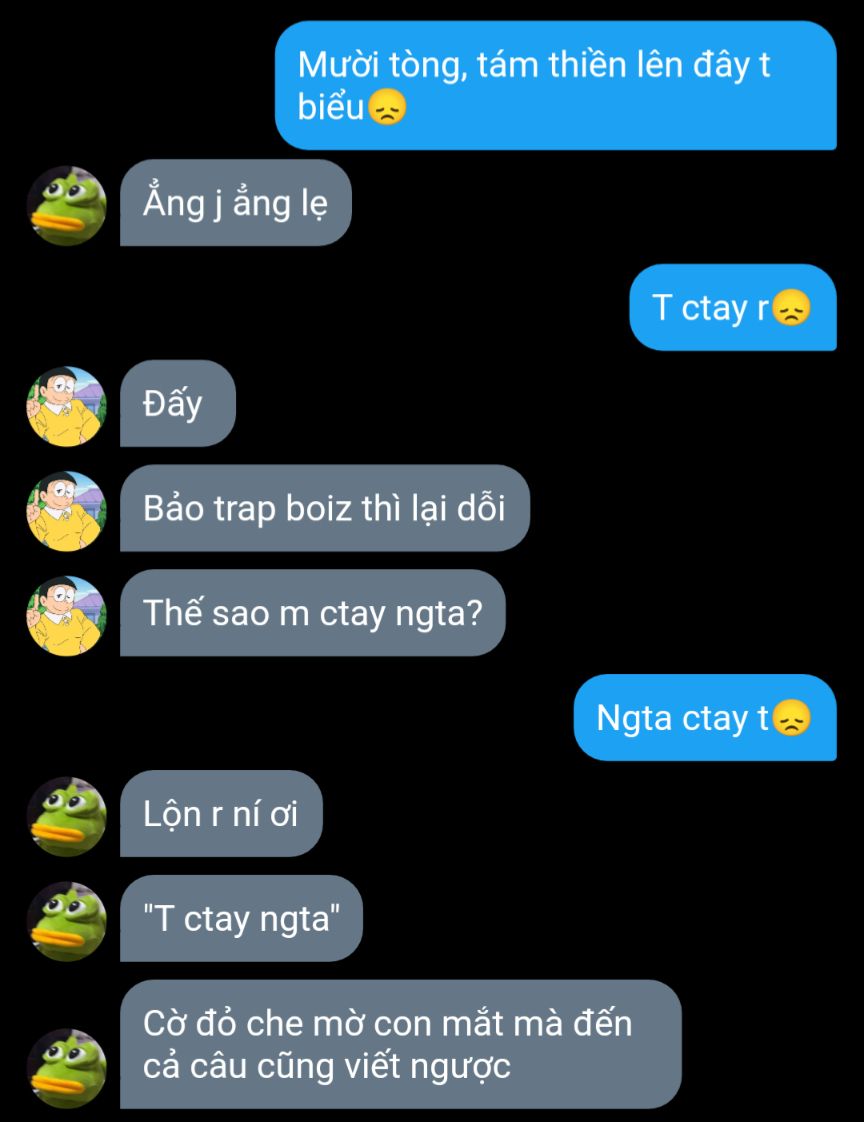Open sender avatar next to "Lộn r ní ơi"
Viewport: 864px width, 1122px height.
coord(66,816)
